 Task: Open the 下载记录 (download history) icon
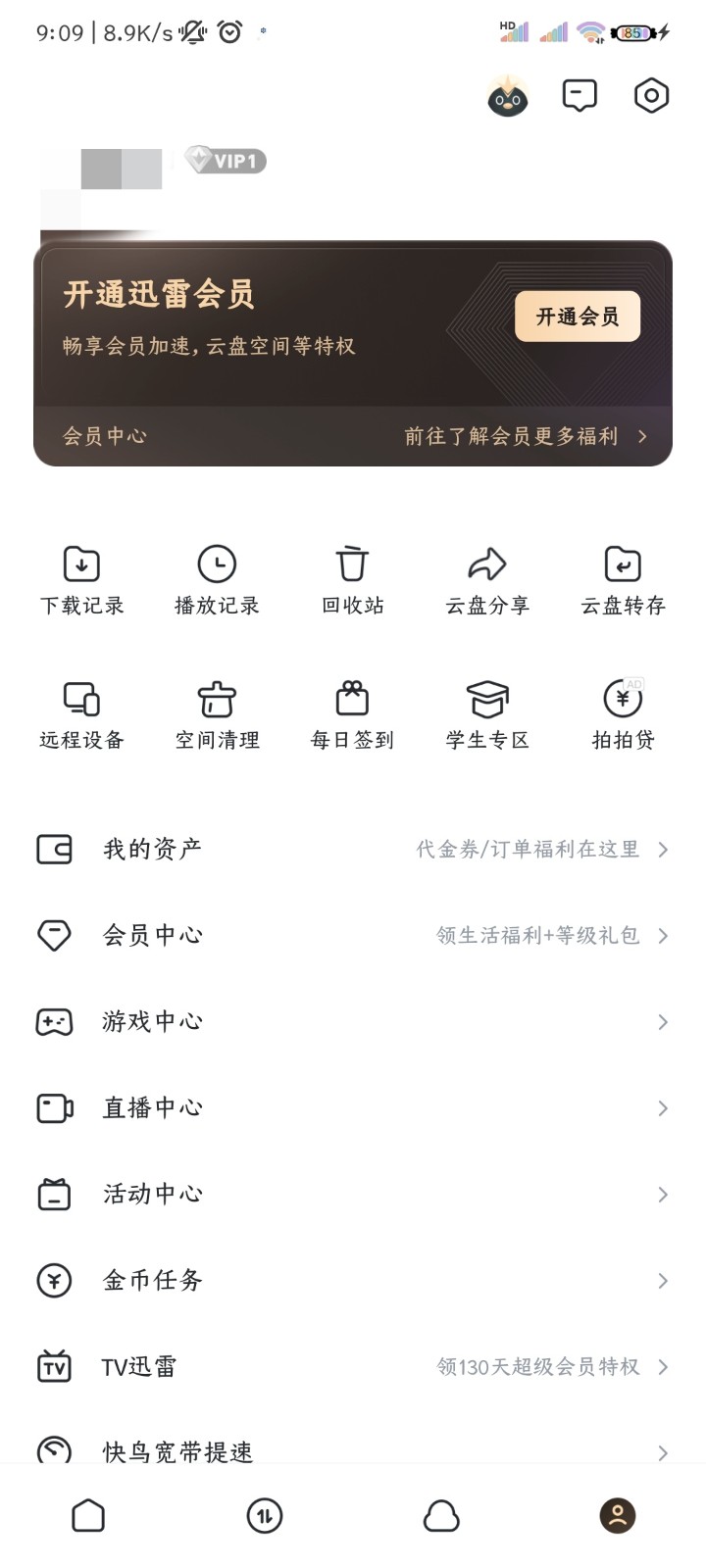tap(81, 578)
